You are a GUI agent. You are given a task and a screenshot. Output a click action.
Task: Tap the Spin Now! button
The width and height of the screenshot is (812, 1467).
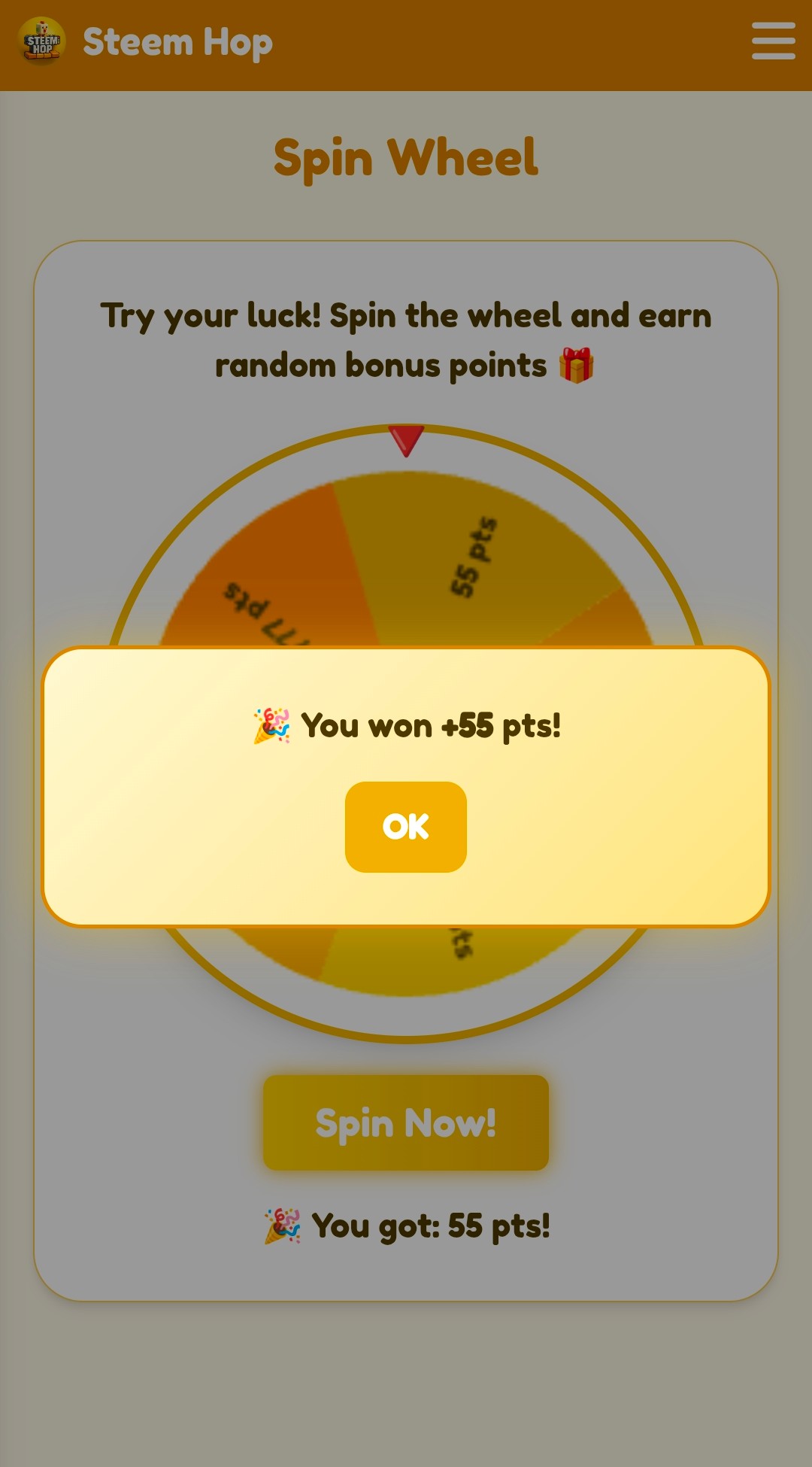point(405,1122)
